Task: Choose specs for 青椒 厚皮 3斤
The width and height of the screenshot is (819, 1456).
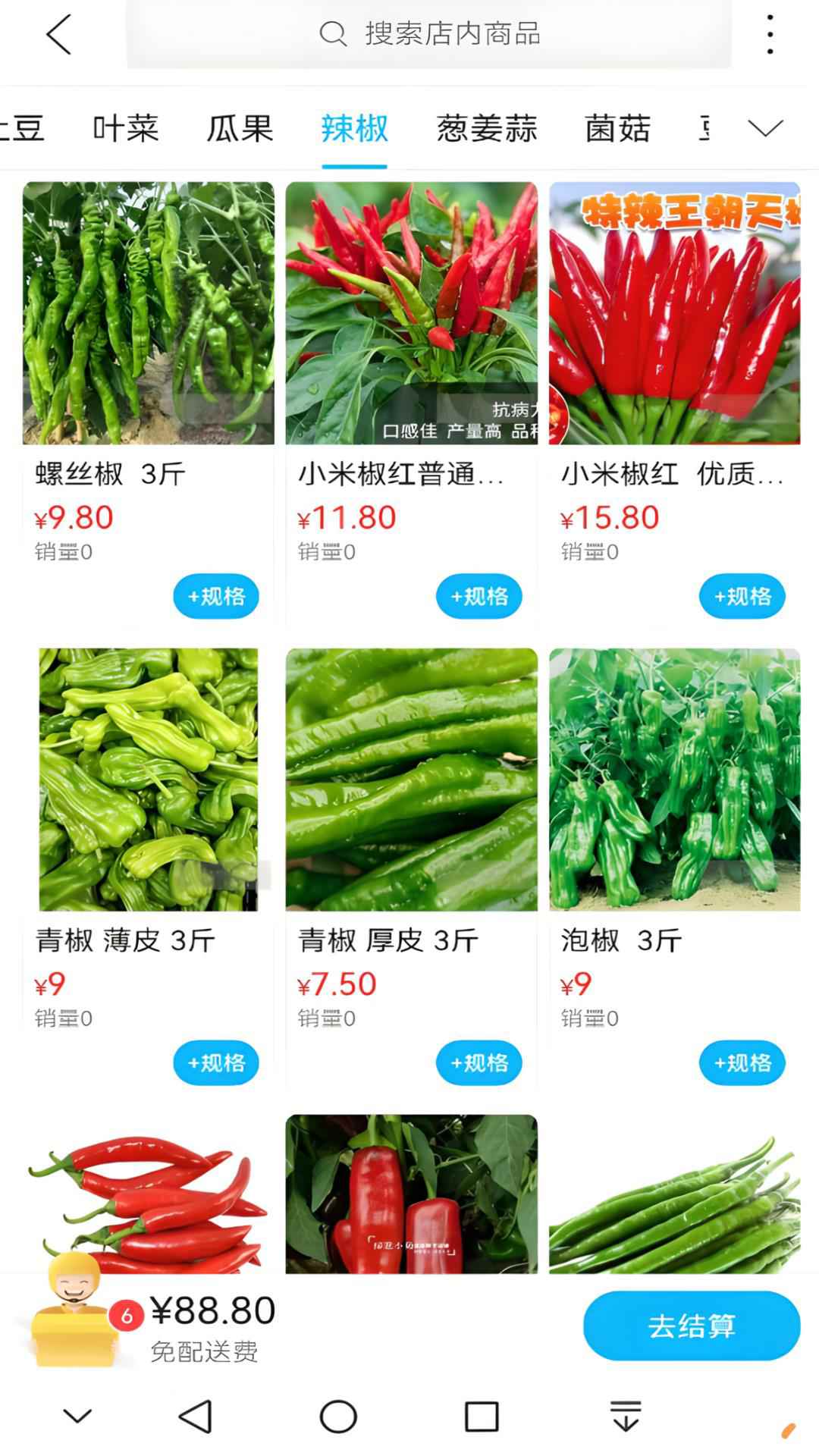Action: 479,1063
